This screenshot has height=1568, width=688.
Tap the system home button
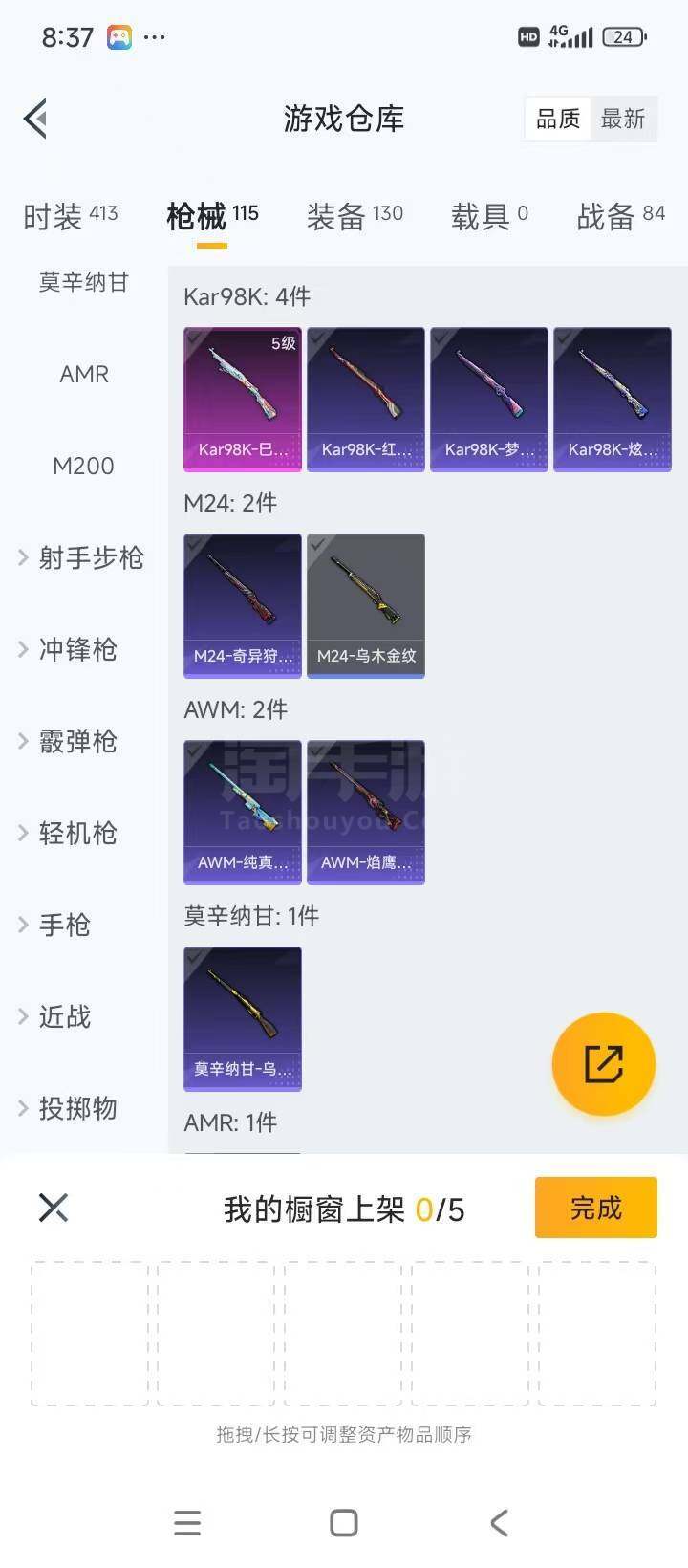pos(343,1522)
